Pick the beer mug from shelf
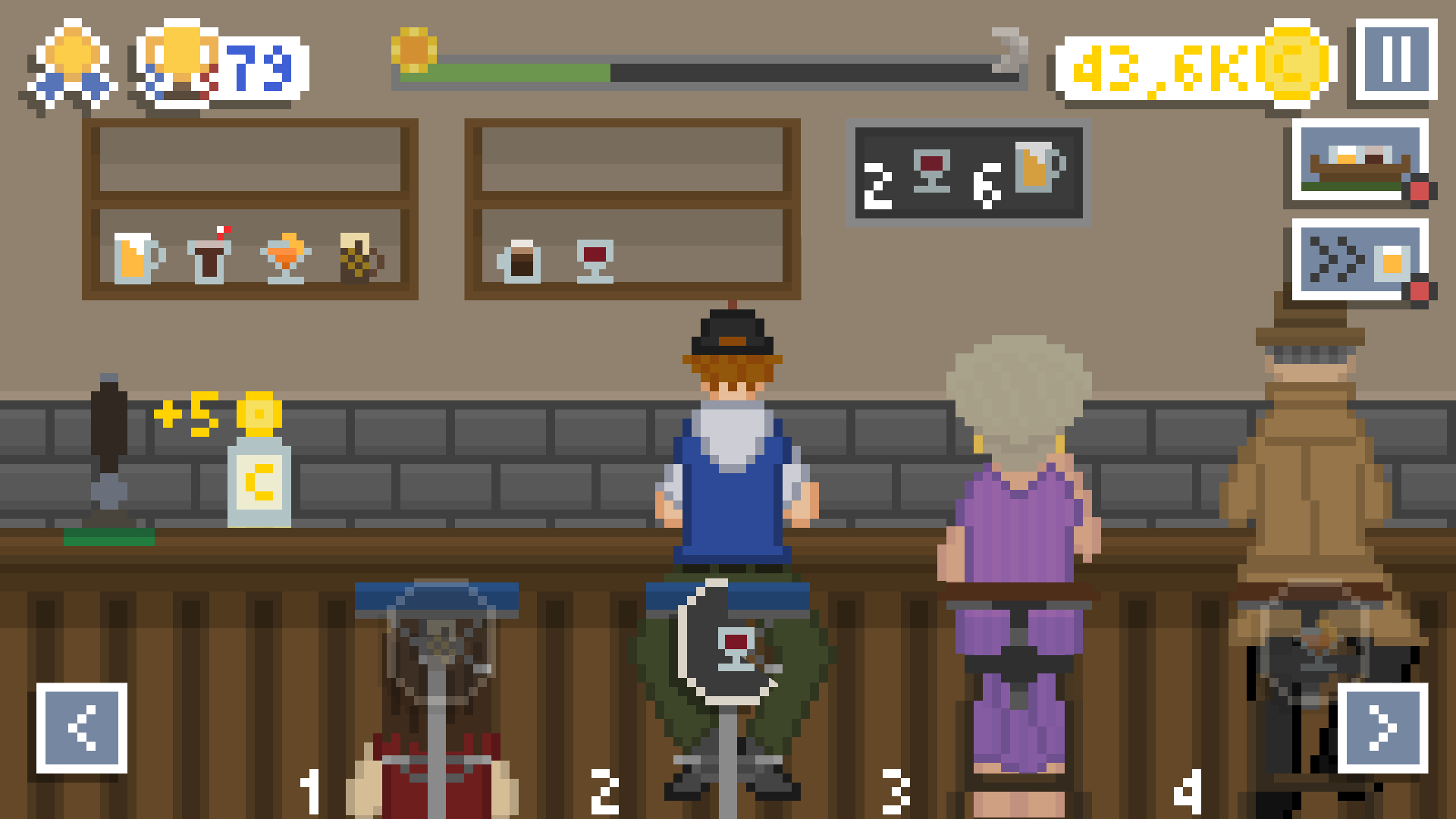Viewport: 1456px width, 819px height. pyautogui.click(x=136, y=258)
